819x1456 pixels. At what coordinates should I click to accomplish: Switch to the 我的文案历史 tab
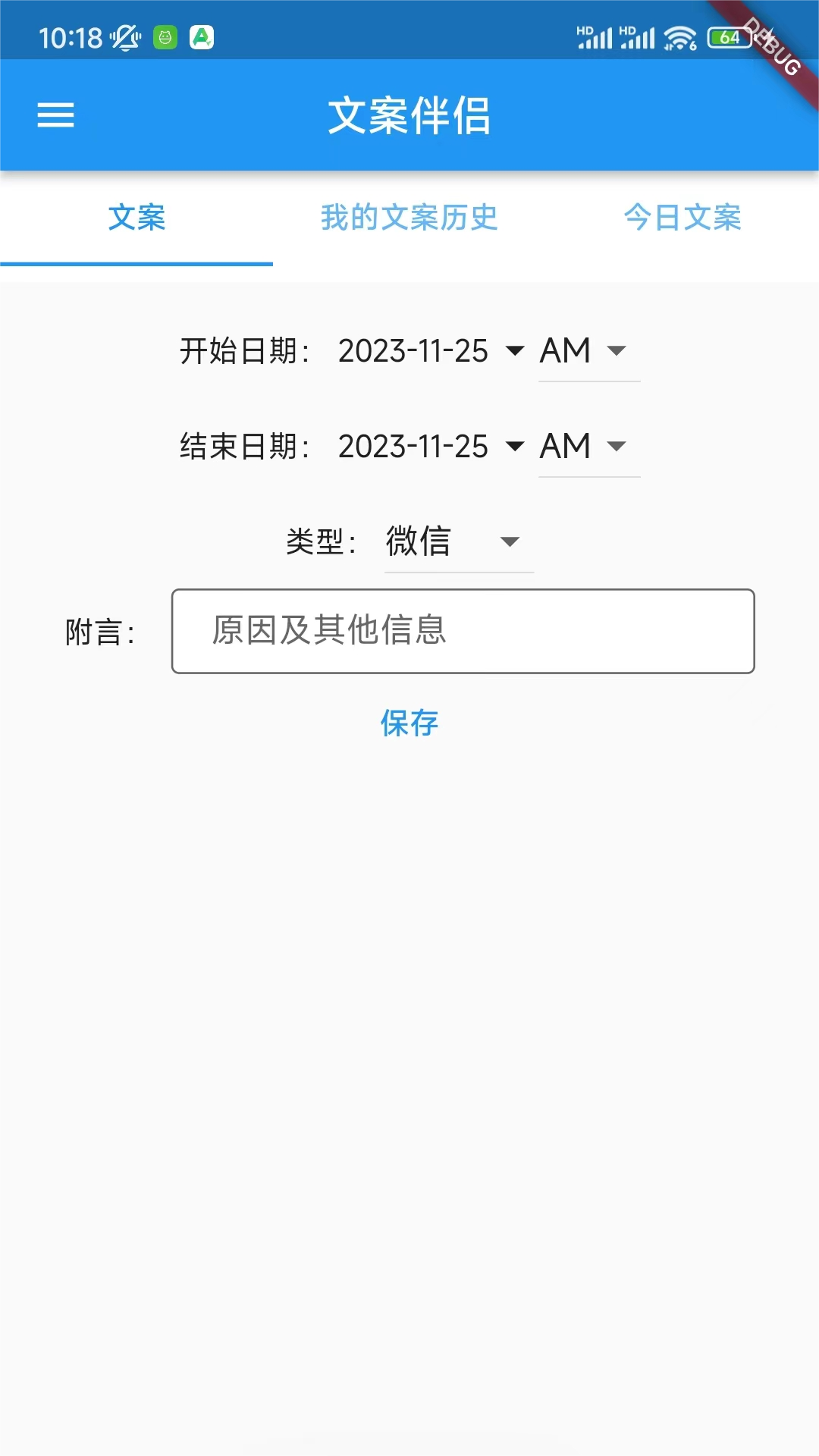point(409,218)
